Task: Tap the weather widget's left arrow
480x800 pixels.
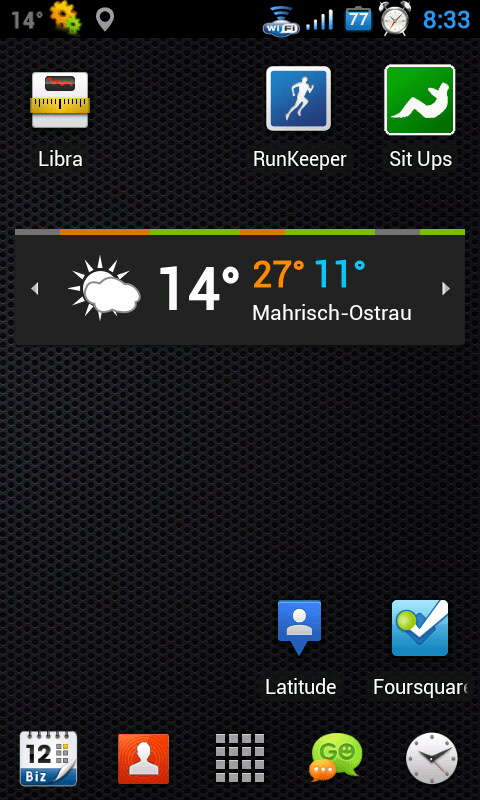Action: click(x=35, y=289)
